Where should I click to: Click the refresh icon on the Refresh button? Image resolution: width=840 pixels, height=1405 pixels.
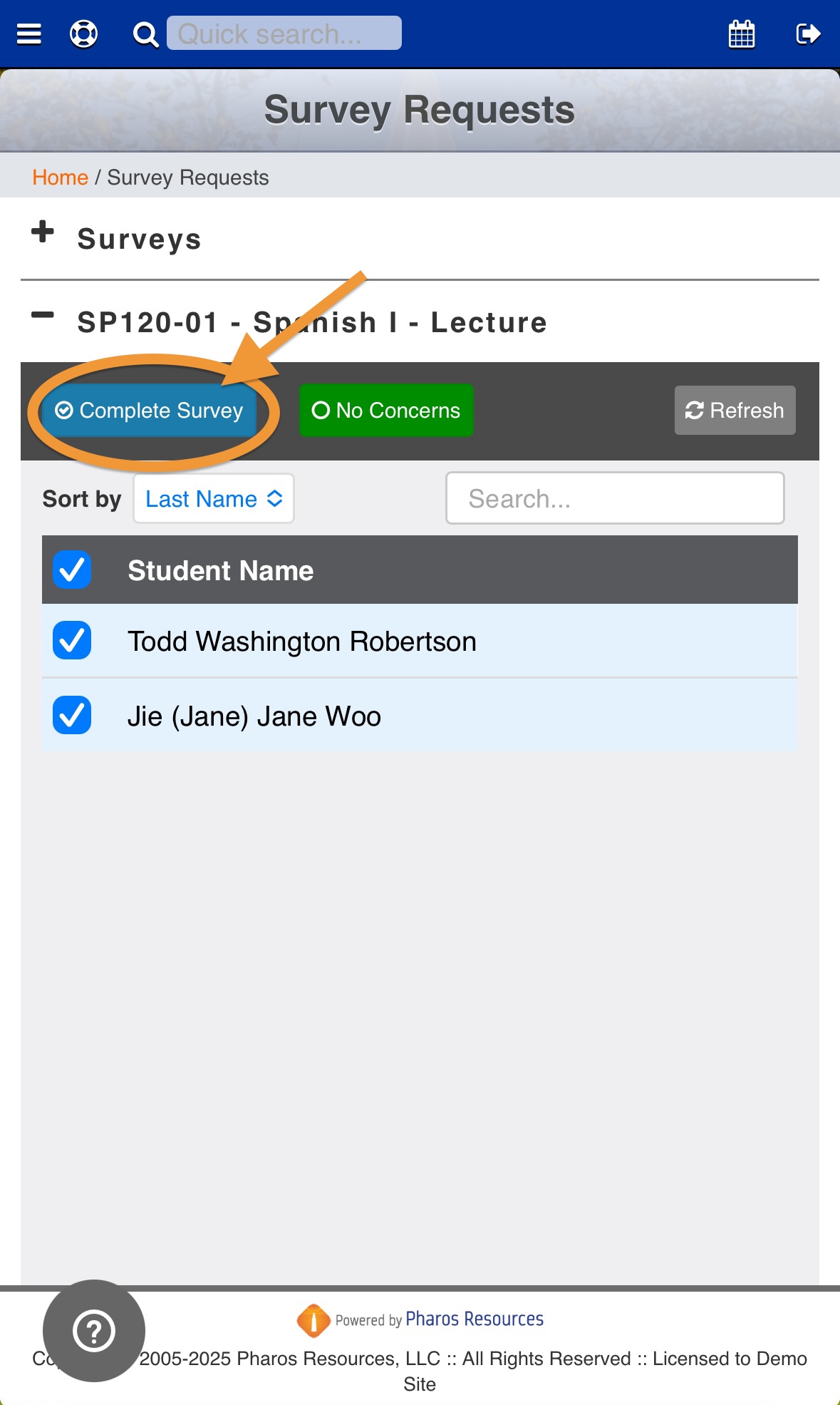pos(695,410)
